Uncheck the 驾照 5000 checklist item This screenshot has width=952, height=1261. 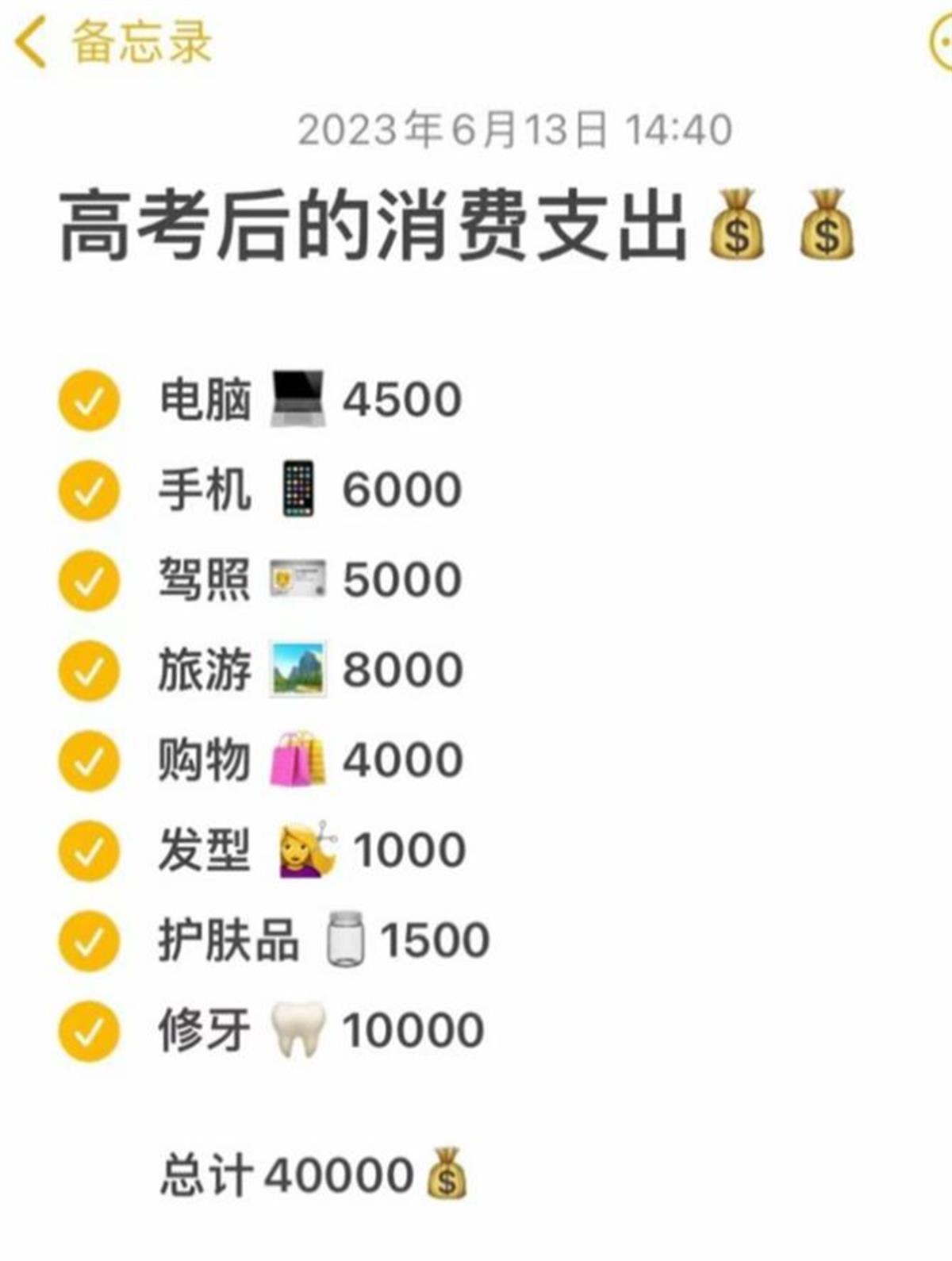[x=90, y=579]
